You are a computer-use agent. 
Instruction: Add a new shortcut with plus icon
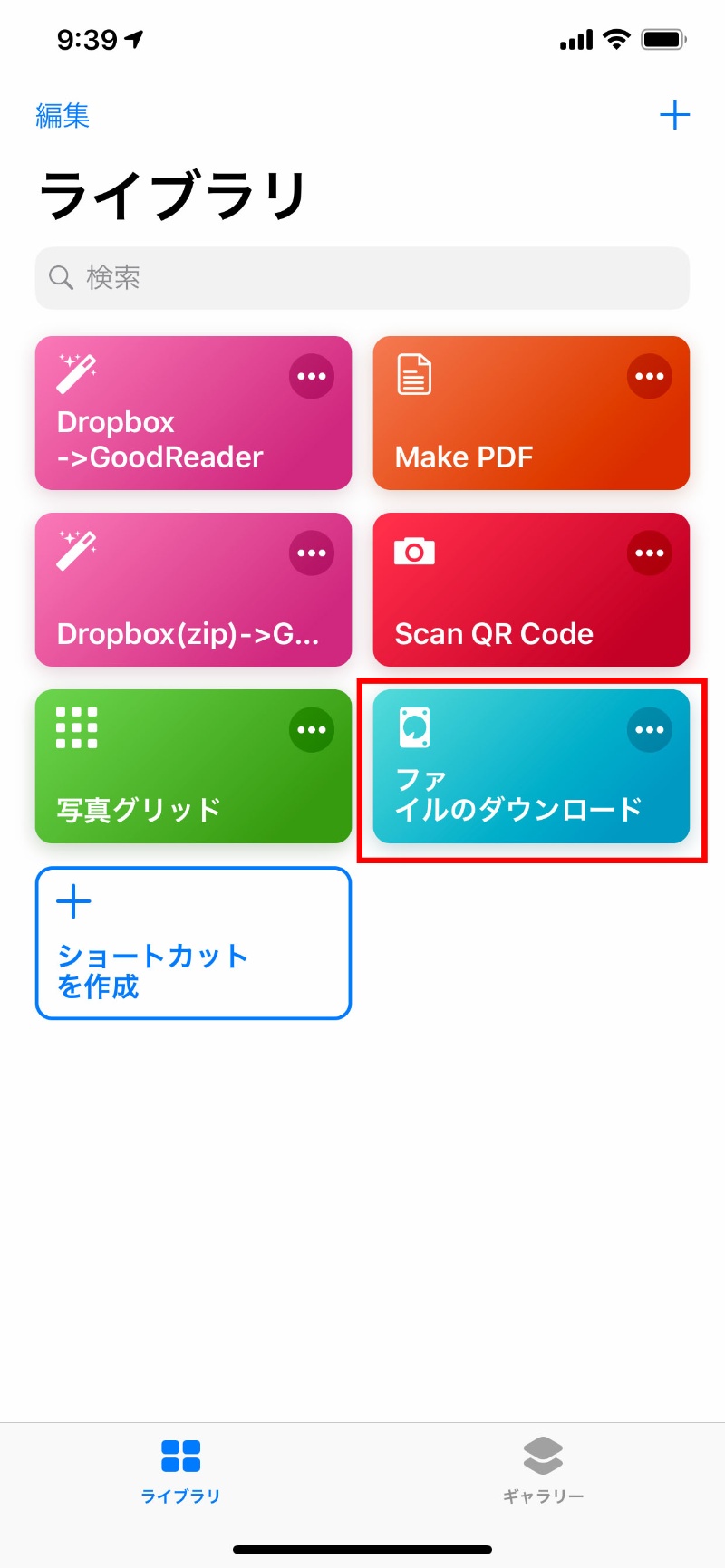[x=674, y=116]
